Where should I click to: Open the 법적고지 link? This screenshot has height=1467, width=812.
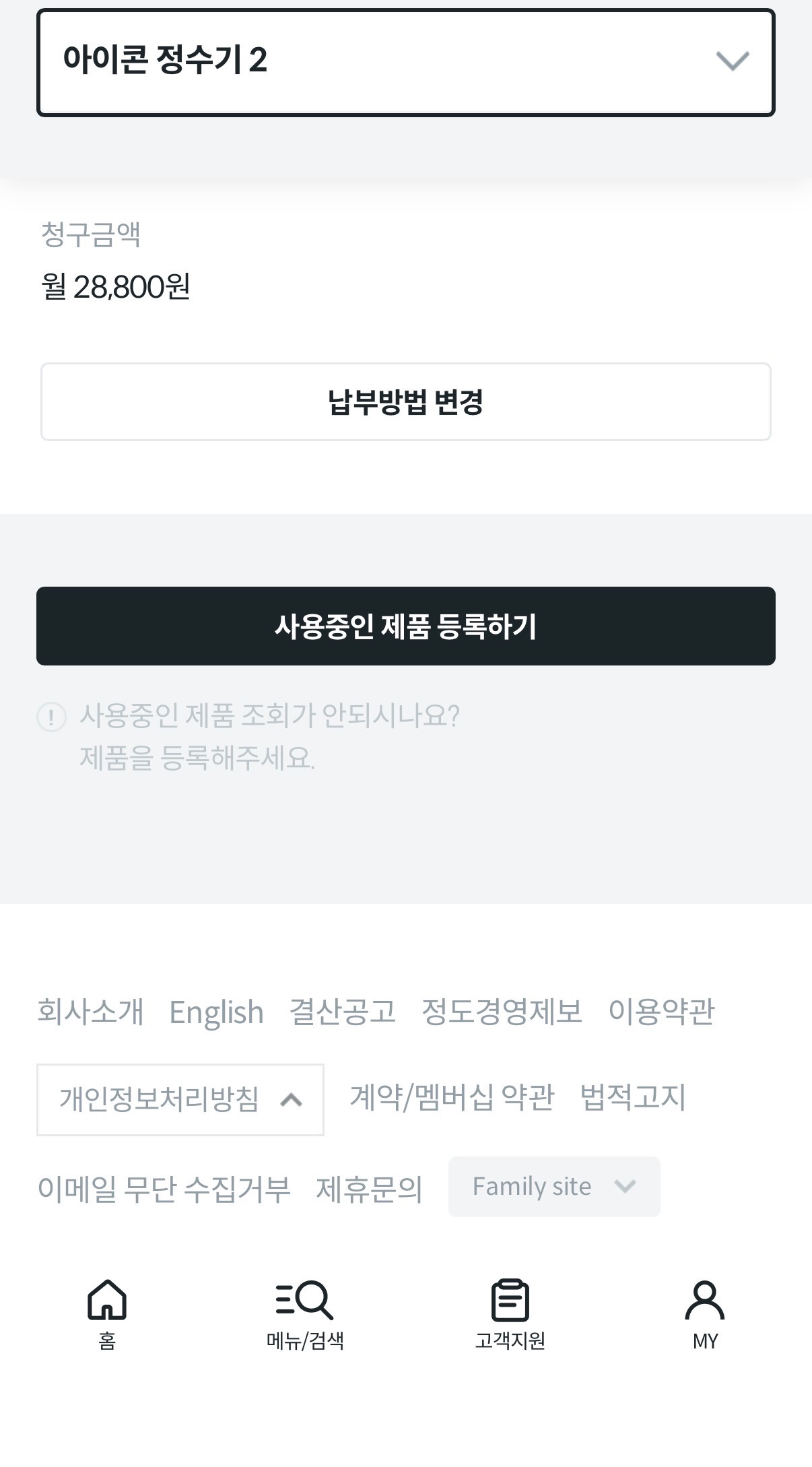(x=632, y=1098)
